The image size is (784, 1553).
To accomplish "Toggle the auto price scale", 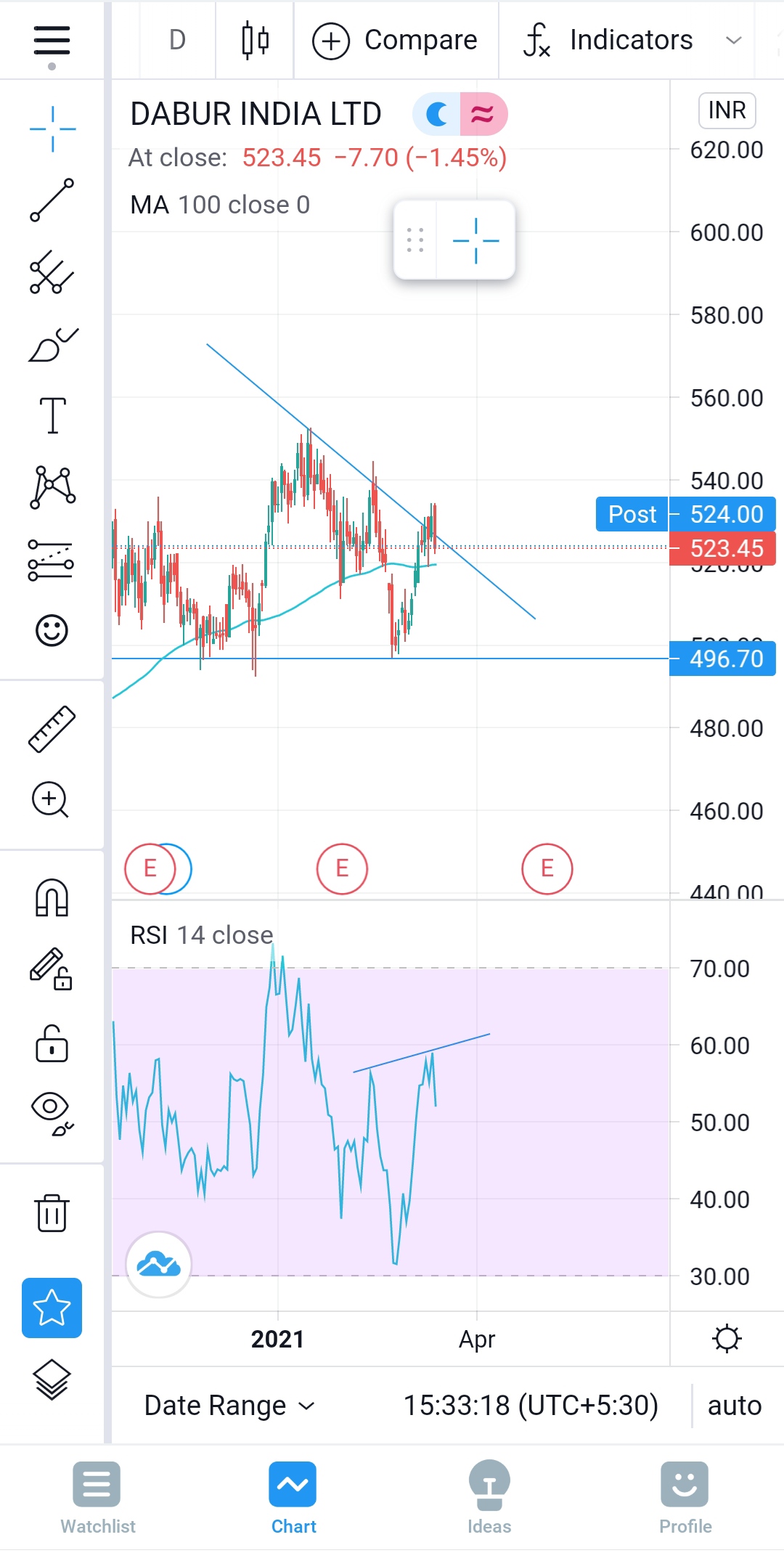I will (x=734, y=1406).
